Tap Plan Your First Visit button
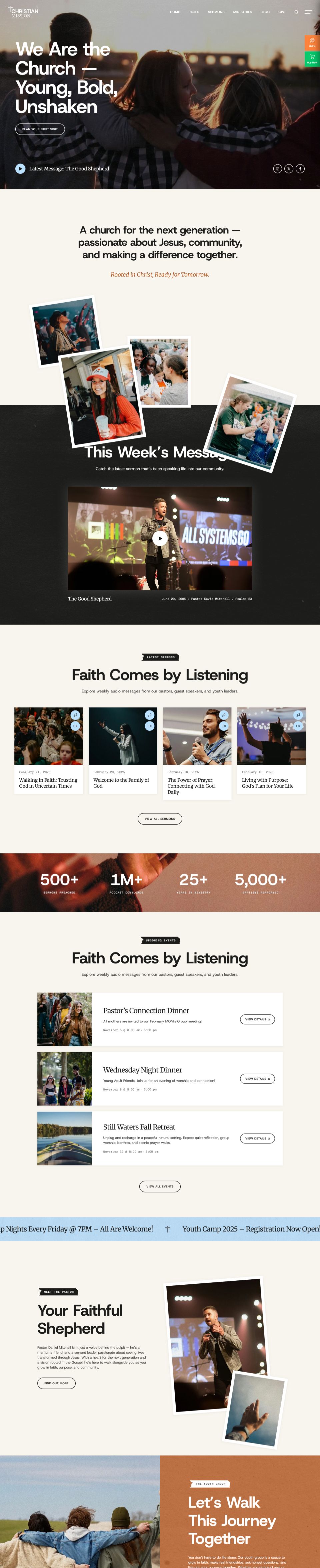The image size is (320, 1568). (x=40, y=129)
